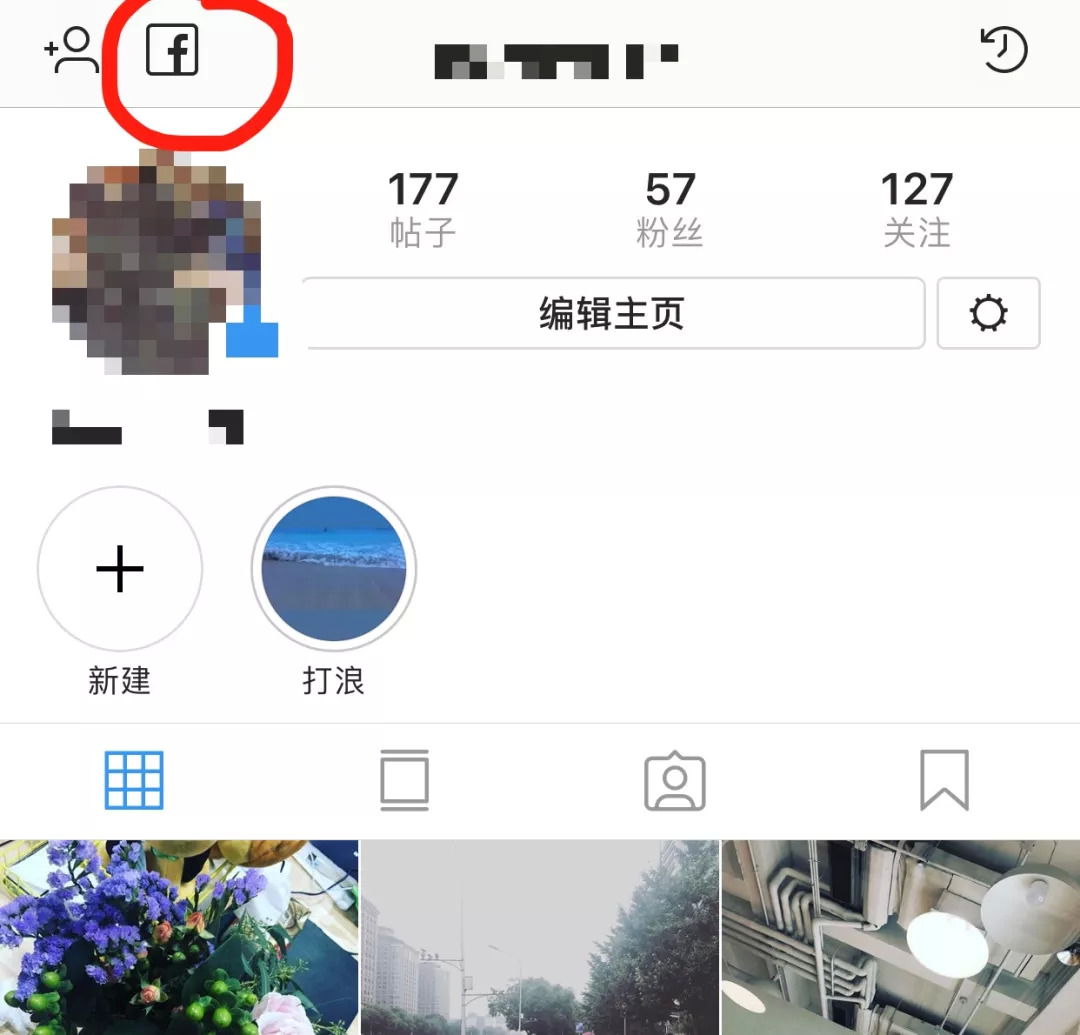
Task: Open the archive clock icon
Action: 1003,50
